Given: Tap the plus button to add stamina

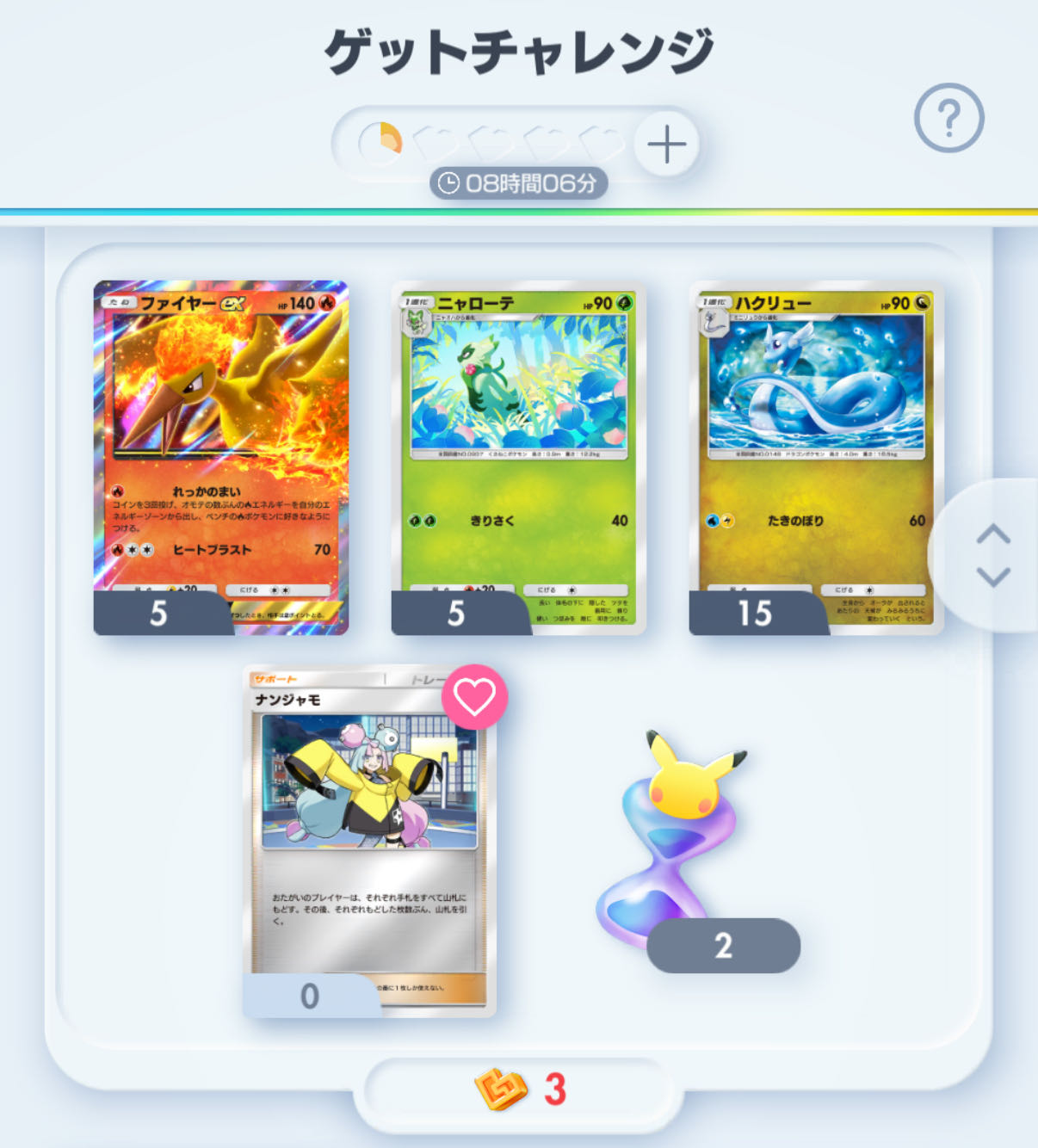Looking at the screenshot, I should 666,144.
